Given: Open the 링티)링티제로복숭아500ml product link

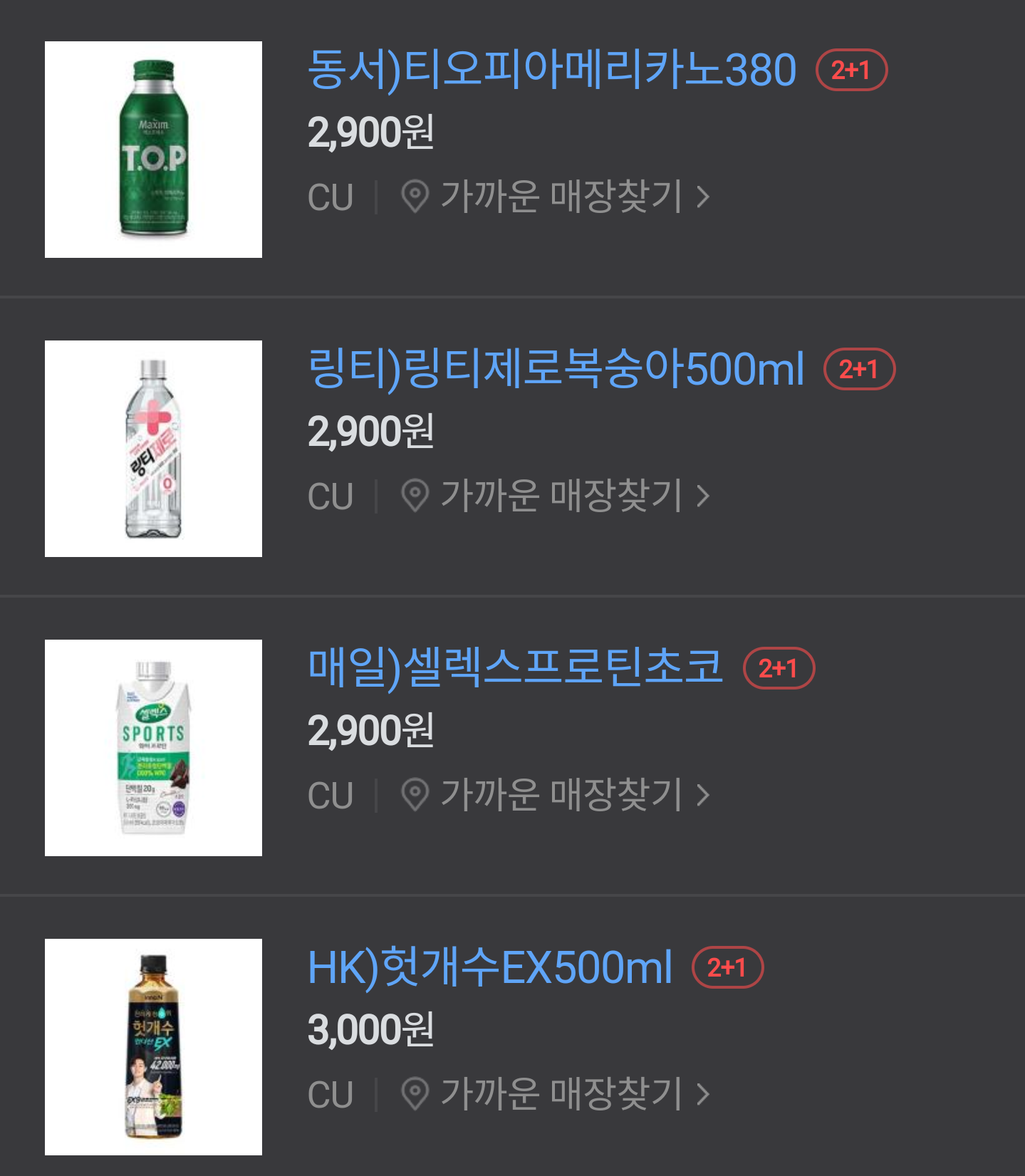Looking at the screenshot, I should click(556, 369).
